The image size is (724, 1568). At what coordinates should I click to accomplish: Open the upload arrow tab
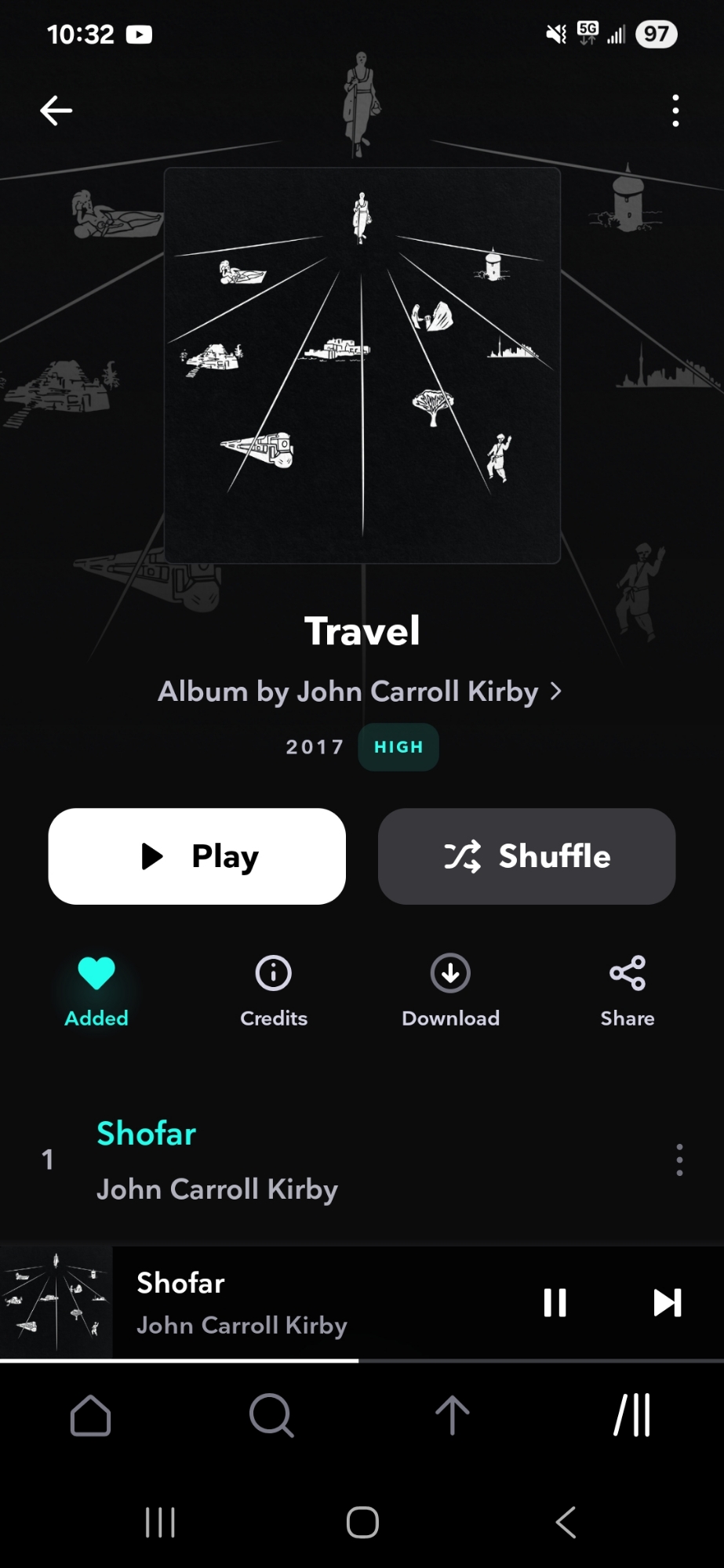tap(453, 1416)
